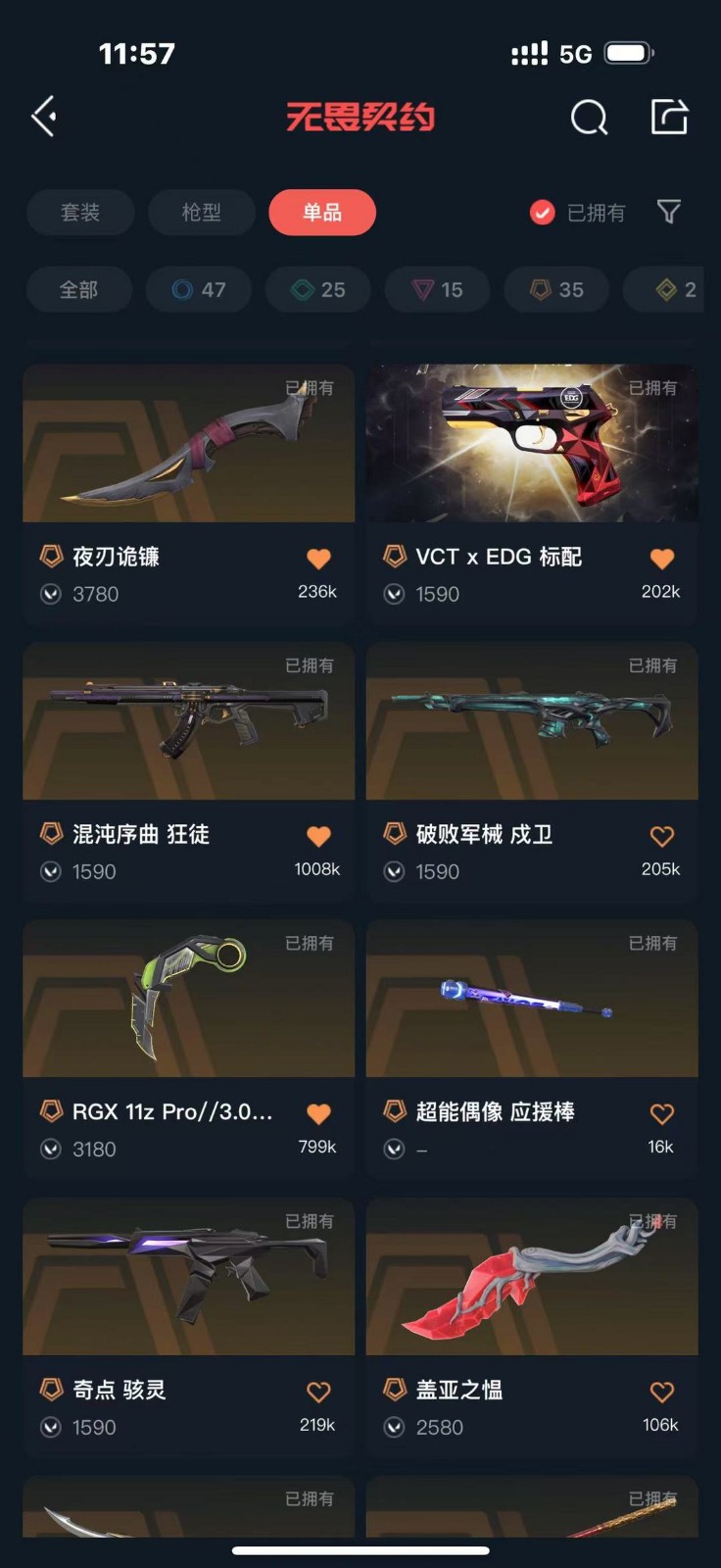This screenshot has height=1568, width=721.
Task: Open the funnel filter icon
Action: 669,212
